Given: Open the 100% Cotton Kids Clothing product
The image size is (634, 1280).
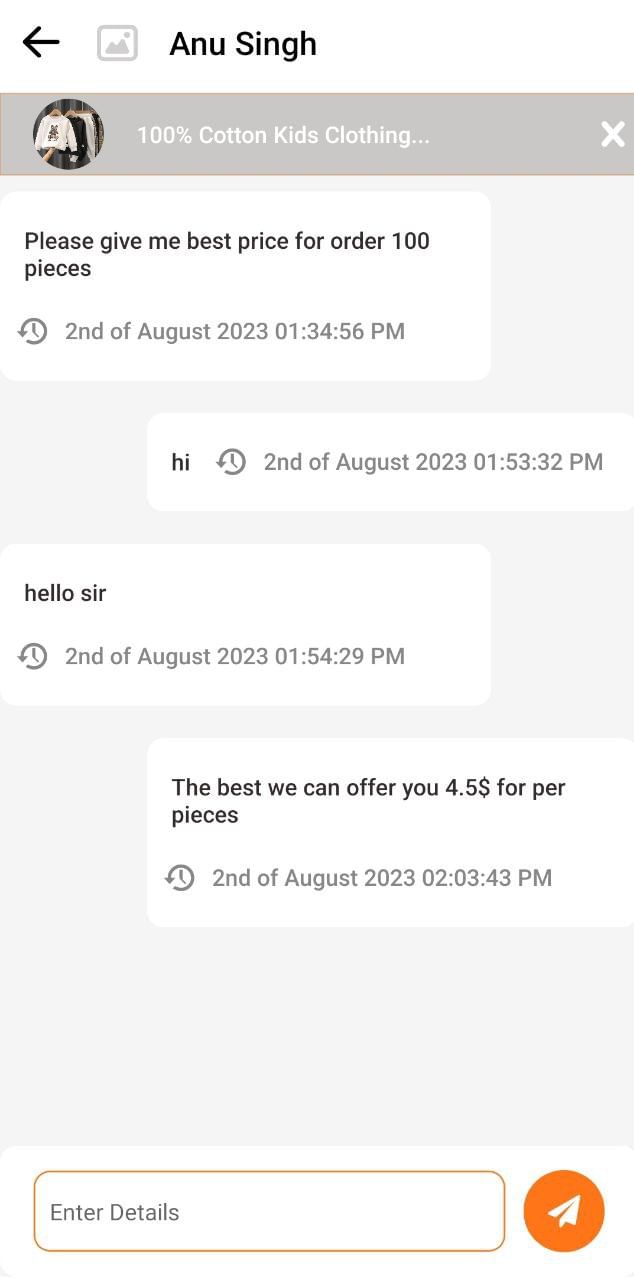Looking at the screenshot, I should click(282, 135).
